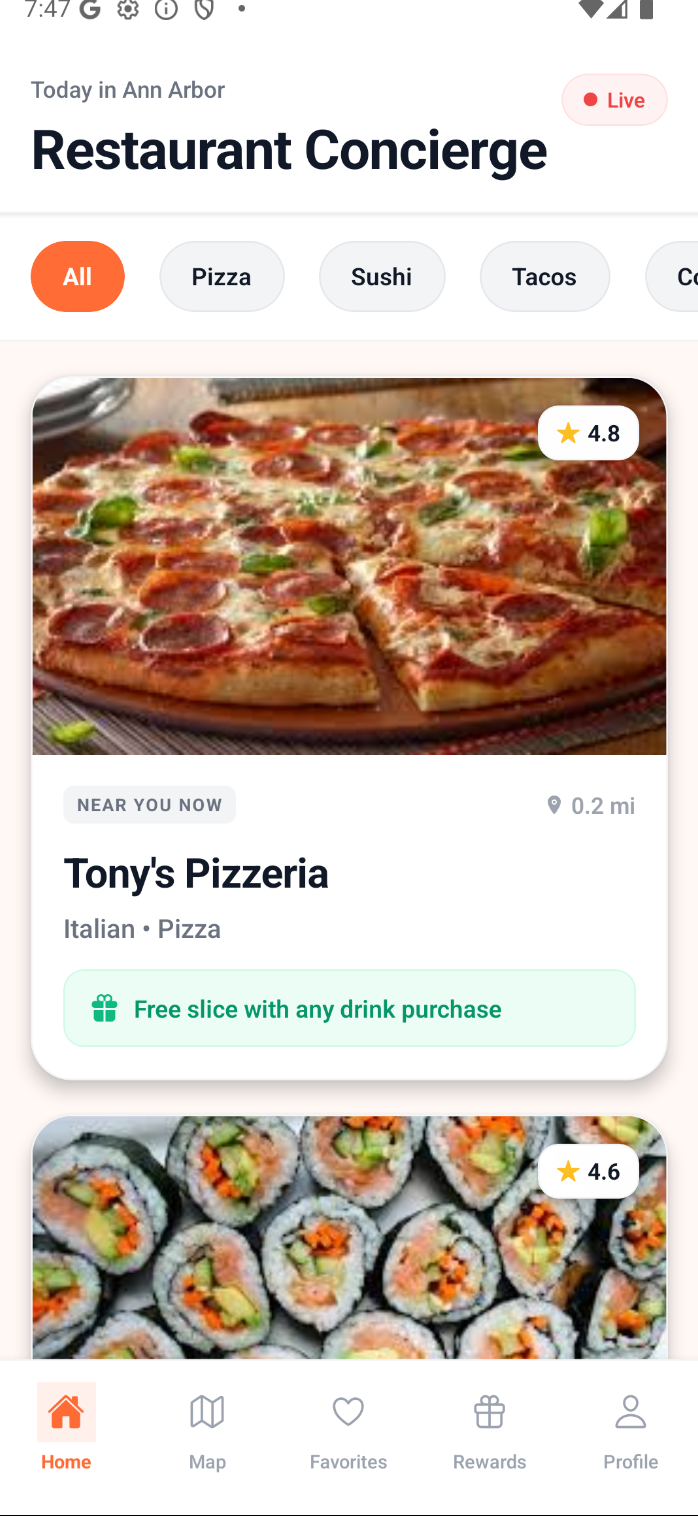
Task: Open the Tony's Pizzeria card
Action: (x=348, y=872)
